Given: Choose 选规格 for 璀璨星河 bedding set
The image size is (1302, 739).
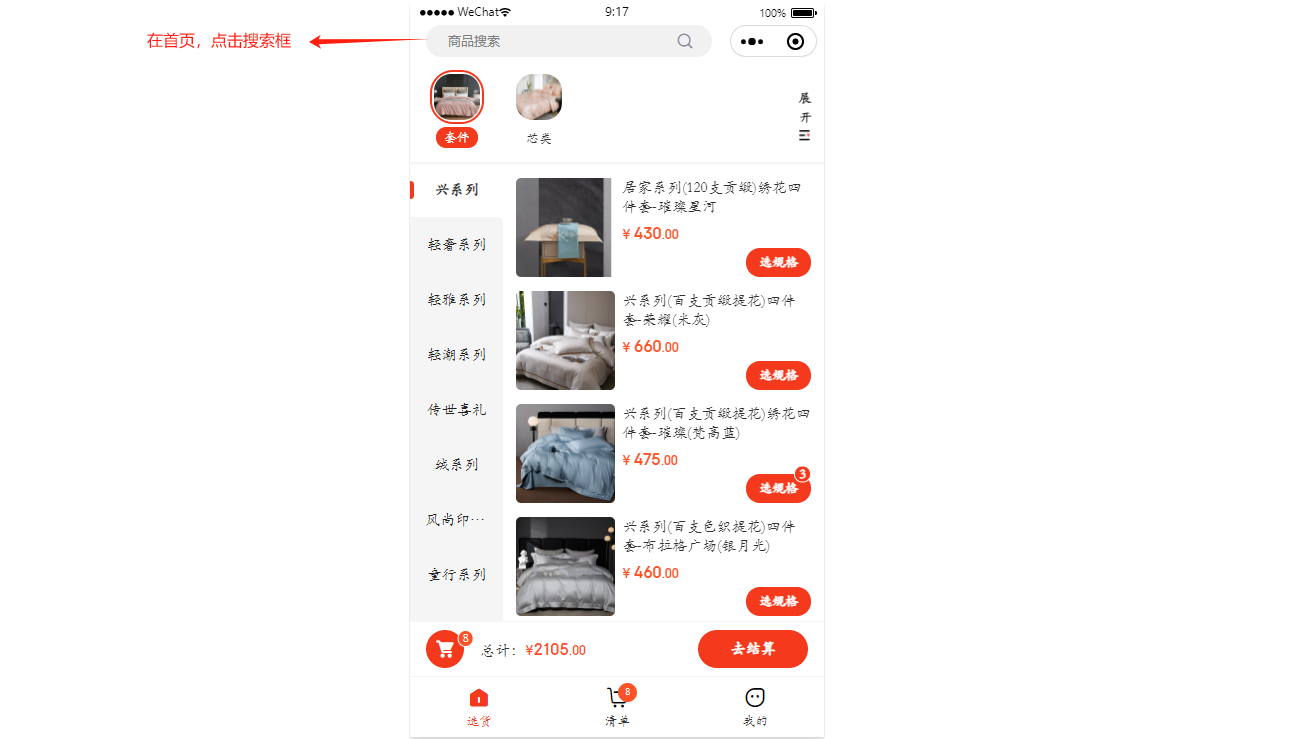Looking at the screenshot, I should (x=778, y=262).
